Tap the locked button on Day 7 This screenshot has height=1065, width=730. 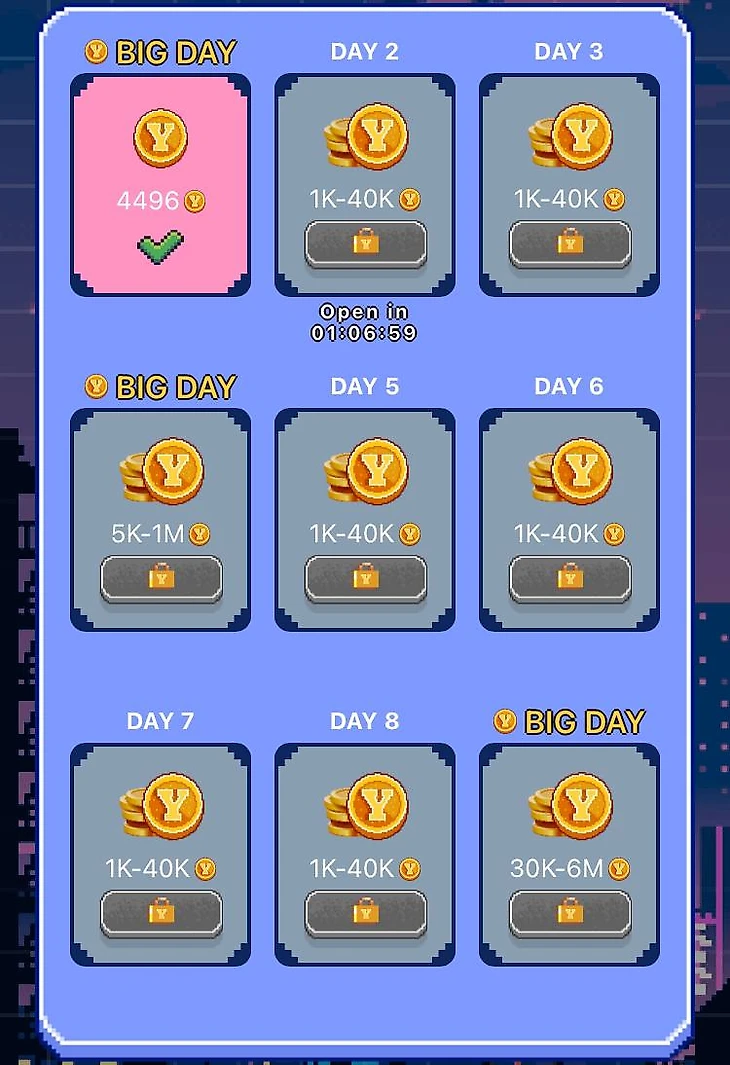click(x=161, y=913)
